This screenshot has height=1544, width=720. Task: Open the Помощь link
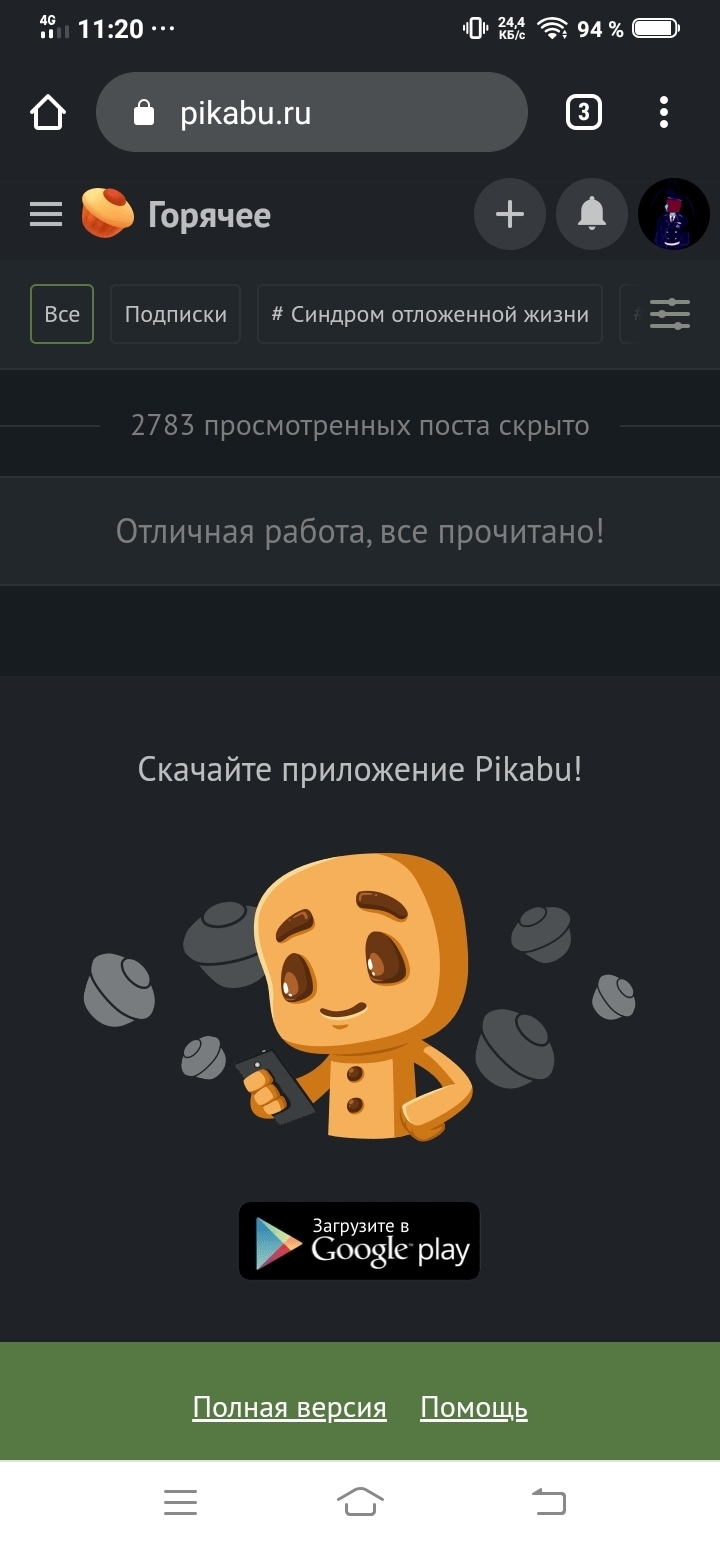tap(474, 1408)
